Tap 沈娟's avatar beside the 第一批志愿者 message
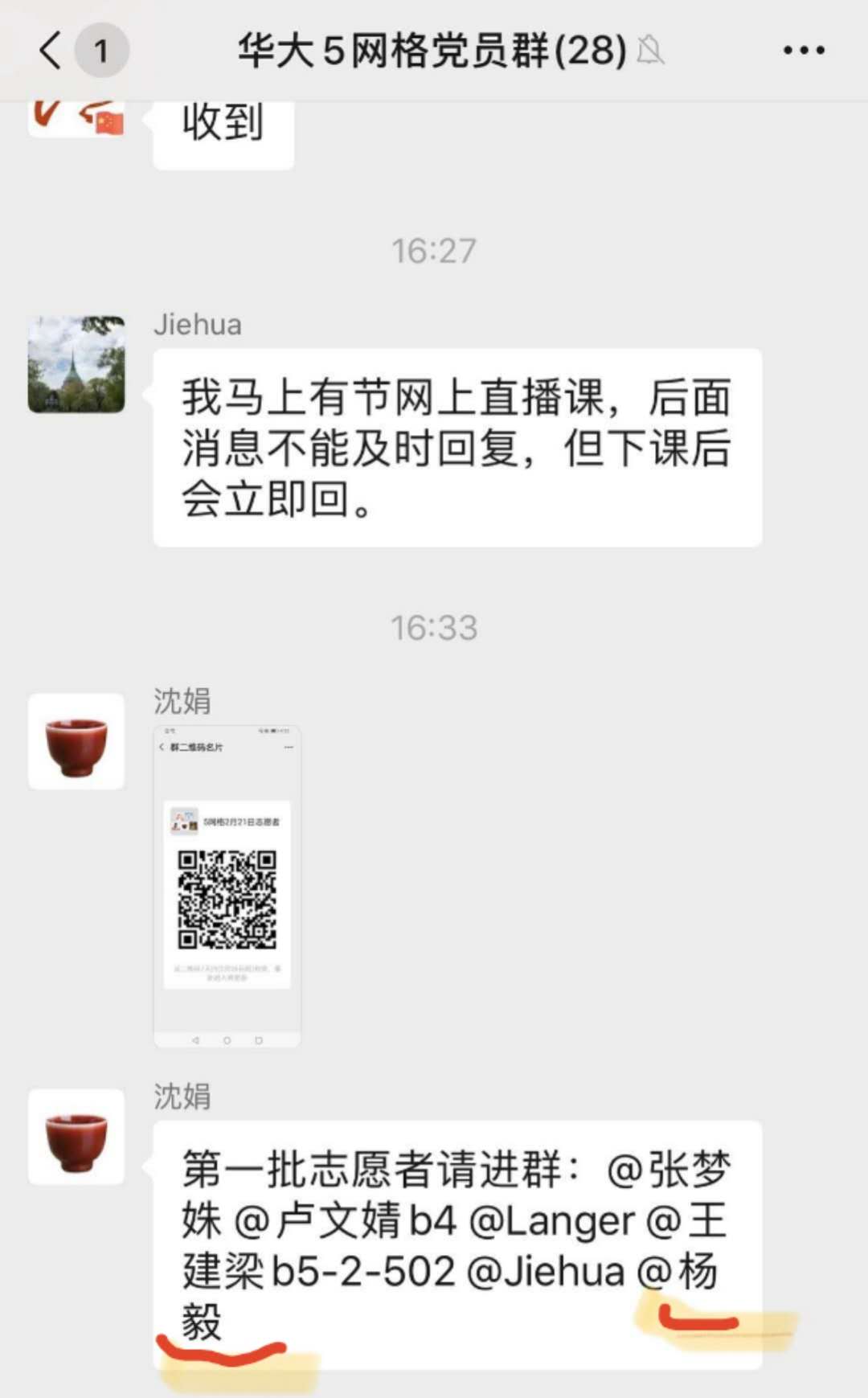 [76, 1136]
